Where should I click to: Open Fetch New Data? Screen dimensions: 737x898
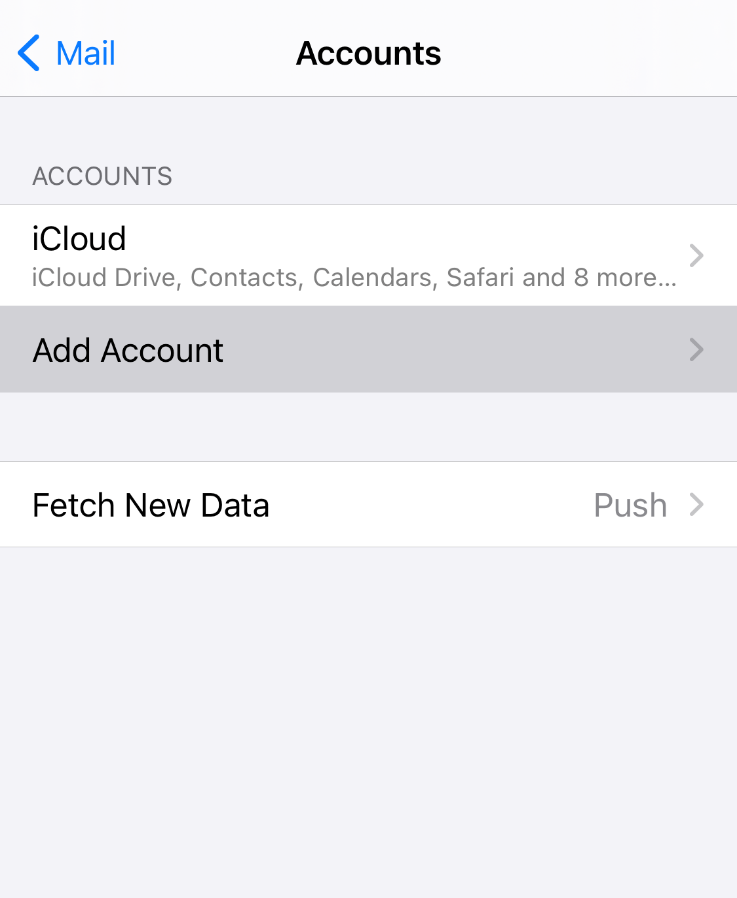pos(151,505)
